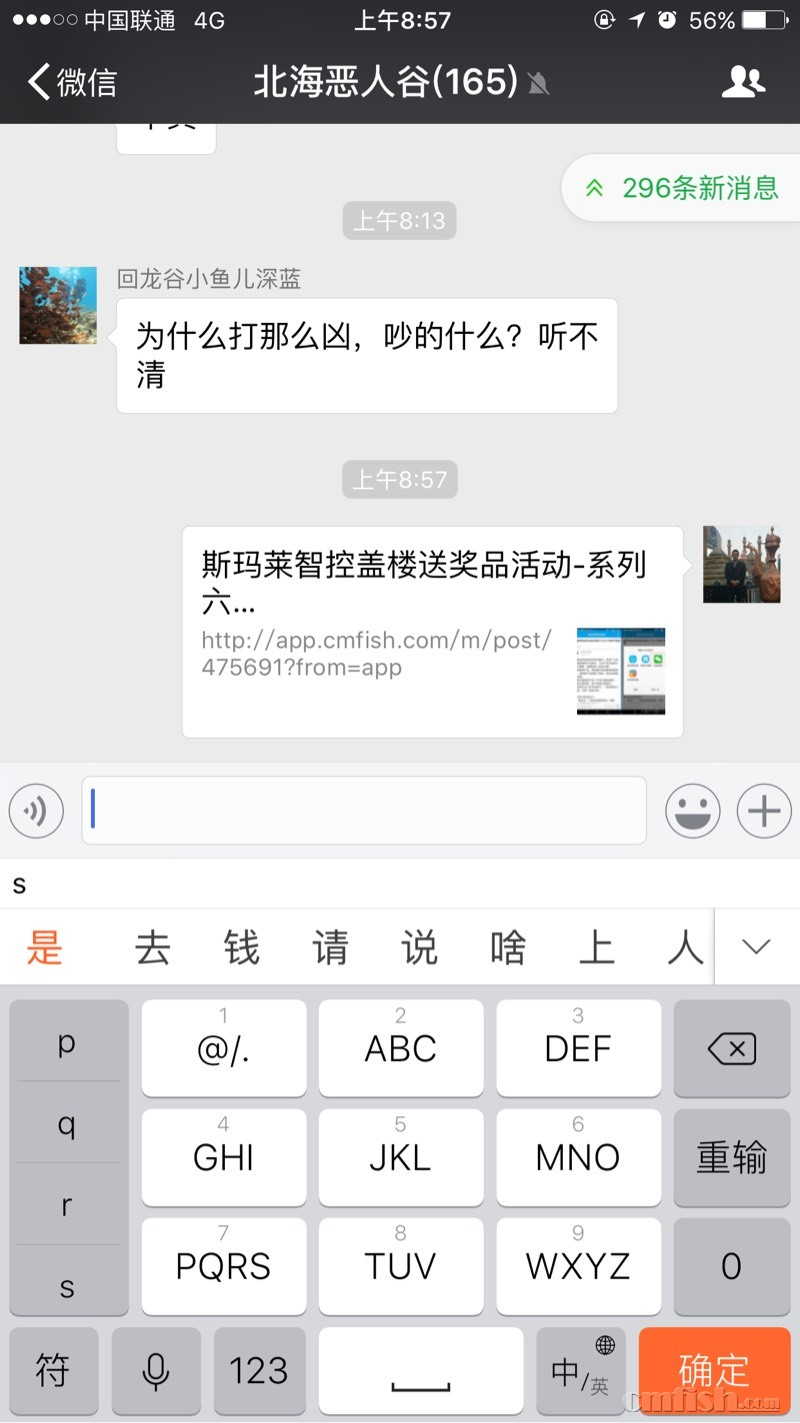Start keyboard voice dictation
Screen dimensions: 800x1423
(x=156, y=1371)
